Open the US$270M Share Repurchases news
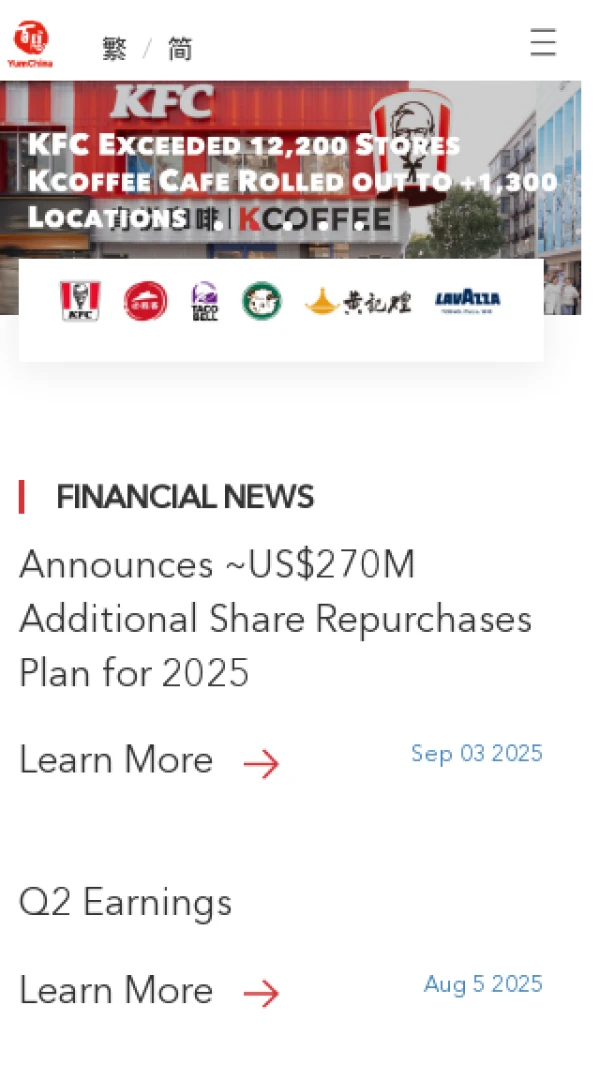Viewport: 600px width, 1065px height. tap(275, 619)
